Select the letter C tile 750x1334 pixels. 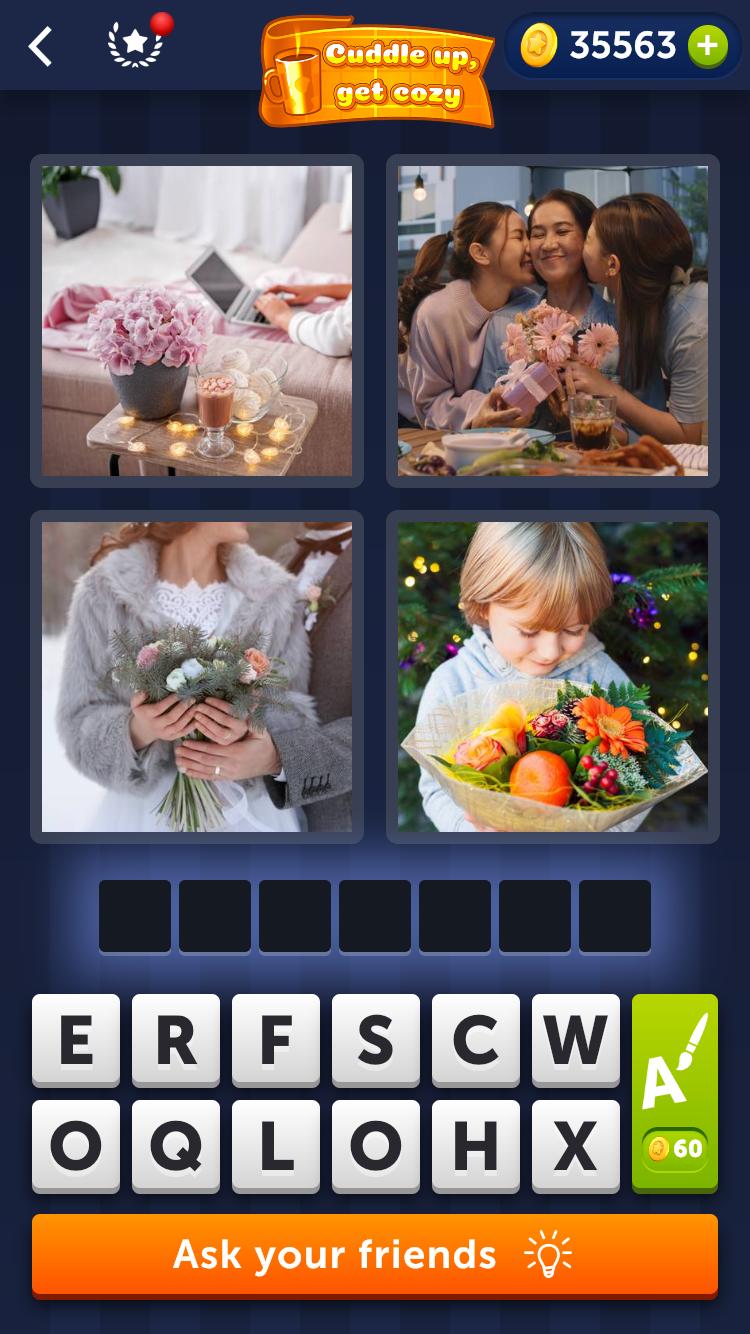click(476, 1040)
